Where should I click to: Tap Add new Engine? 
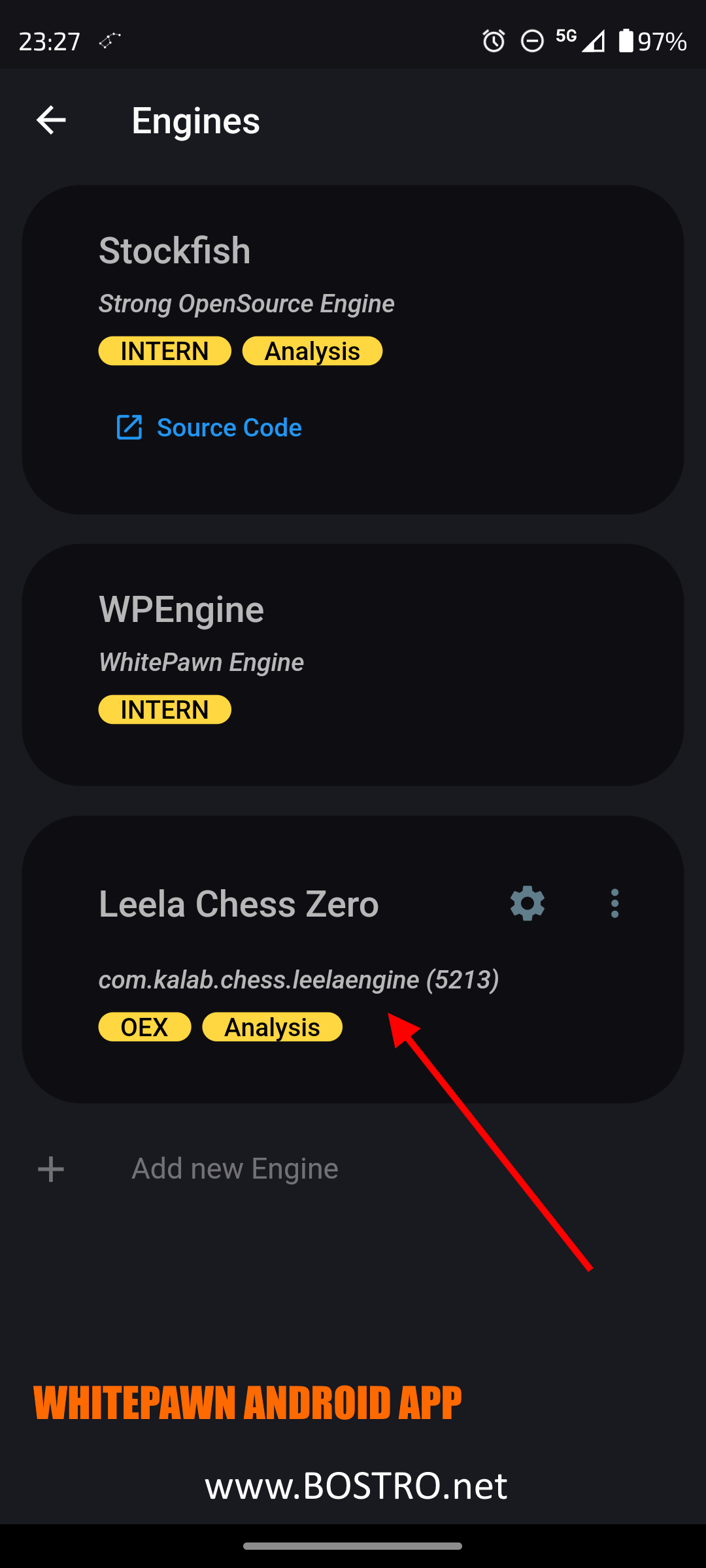click(x=189, y=1169)
